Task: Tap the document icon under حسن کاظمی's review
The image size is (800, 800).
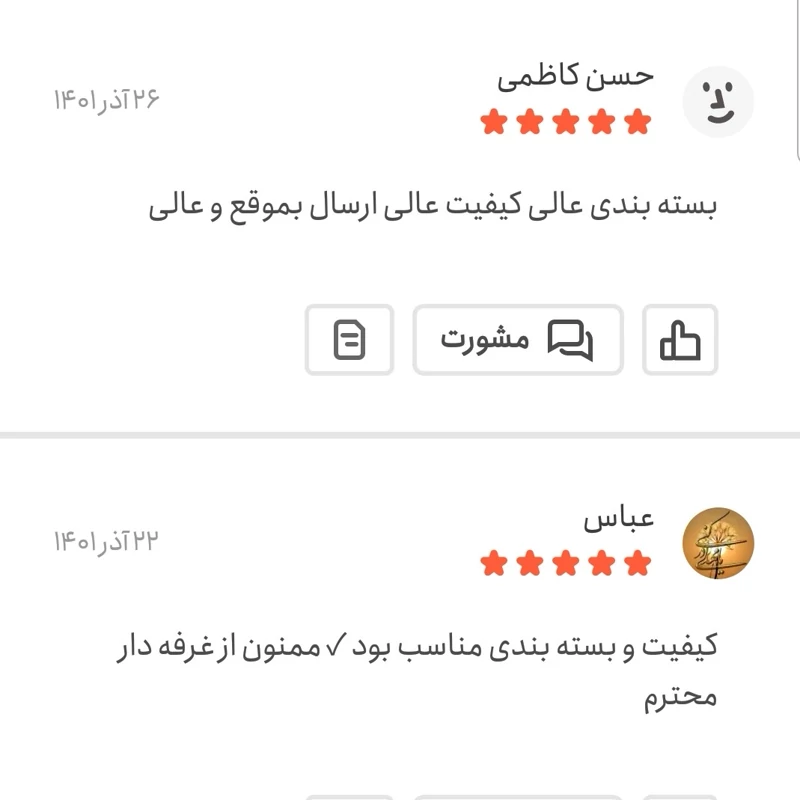Action: pyautogui.click(x=349, y=340)
